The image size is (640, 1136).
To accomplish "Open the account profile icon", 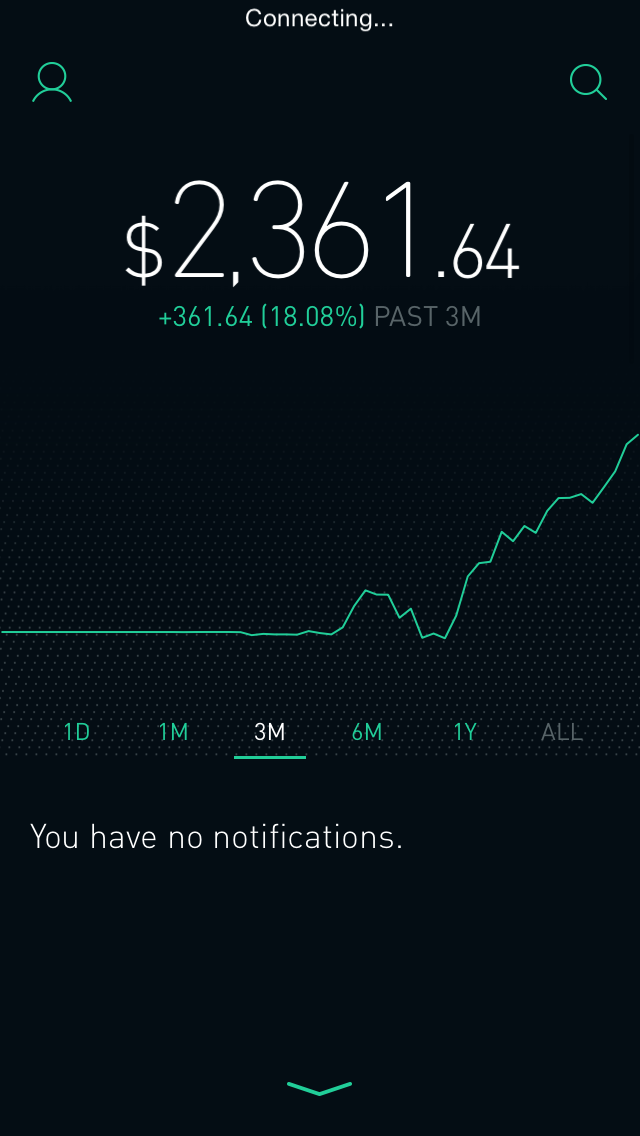I will (x=52, y=83).
